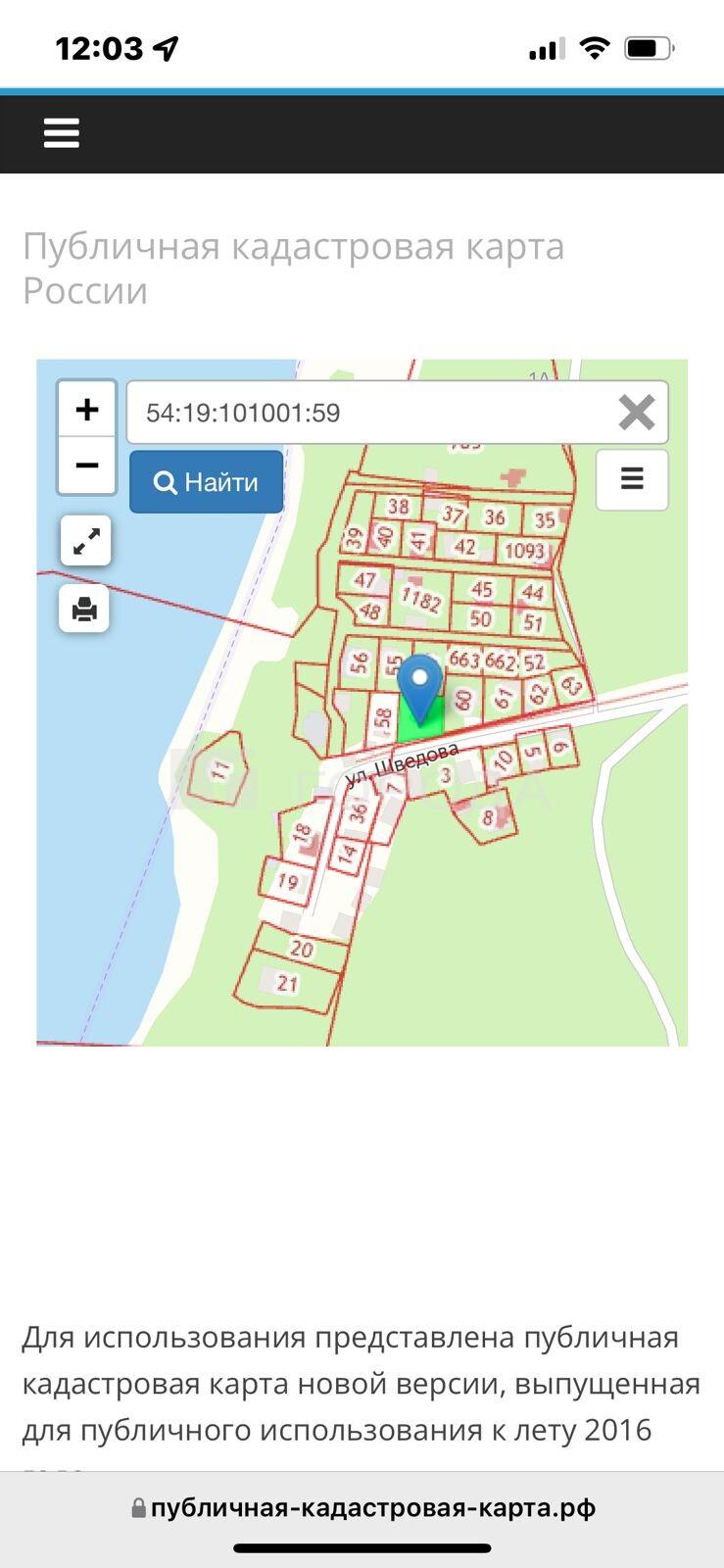The height and width of the screenshot is (1568, 724).
Task: Expand the map to full screen
Action: pyautogui.click(x=86, y=541)
